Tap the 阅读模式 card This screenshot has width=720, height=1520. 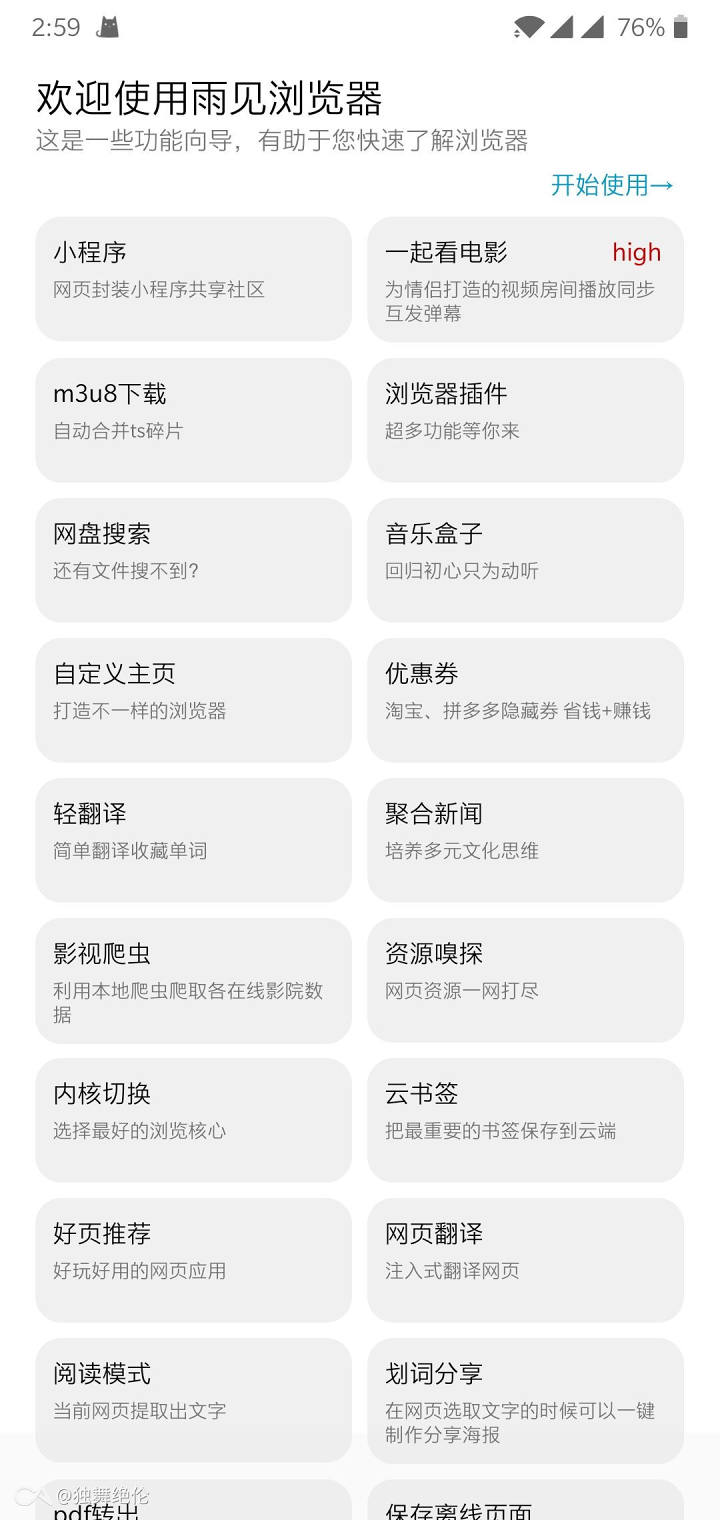tap(193, 1399)
